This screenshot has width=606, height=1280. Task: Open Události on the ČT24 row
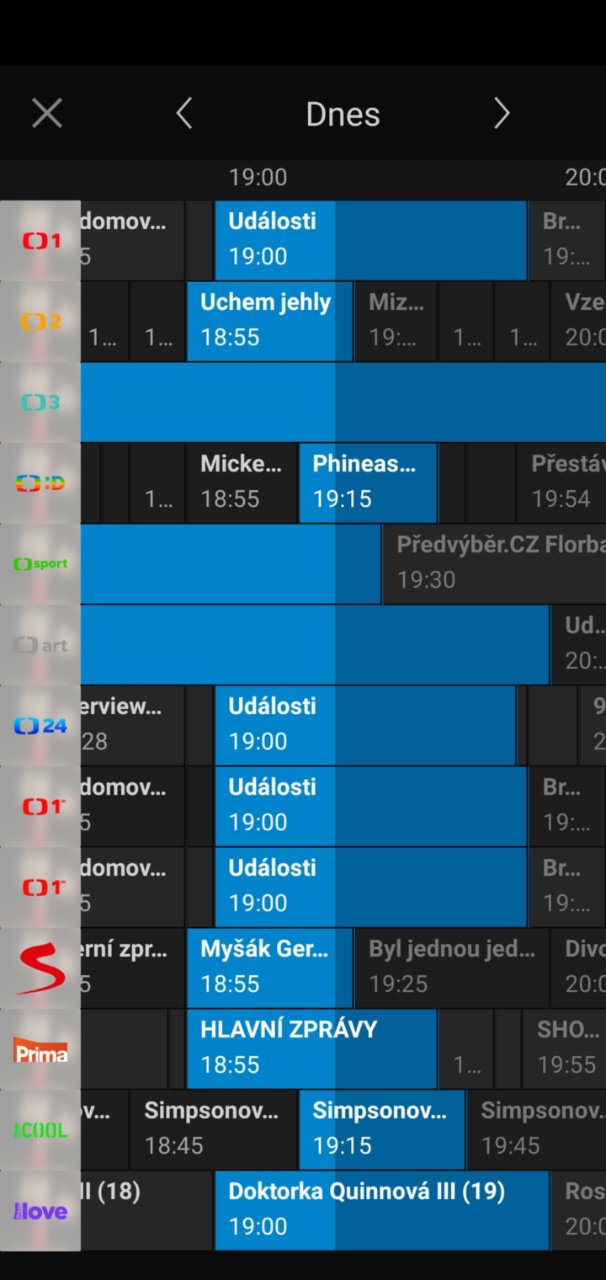[x=365, y=726]
